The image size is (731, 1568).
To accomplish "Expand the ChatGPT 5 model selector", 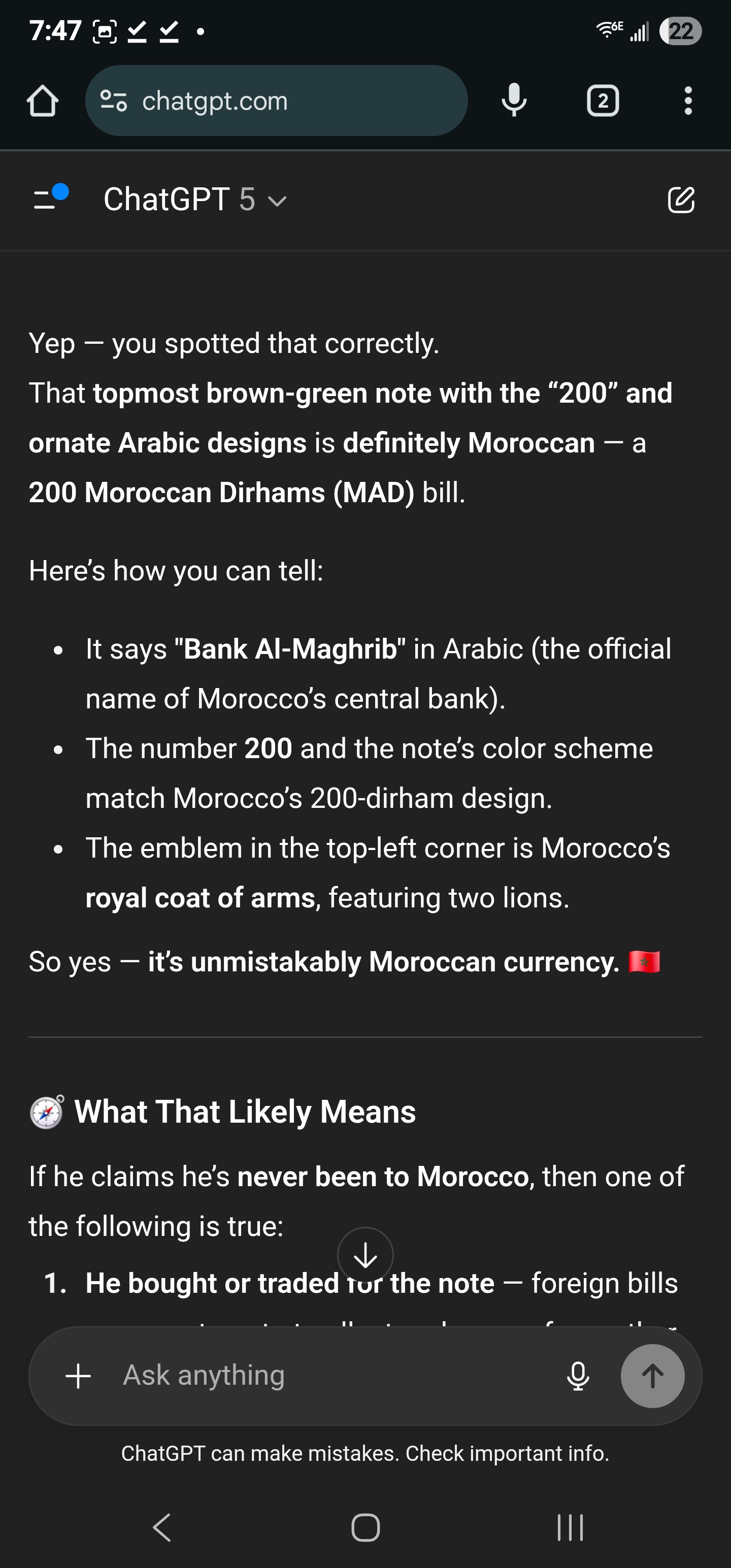I will click(x=195, y=200).
